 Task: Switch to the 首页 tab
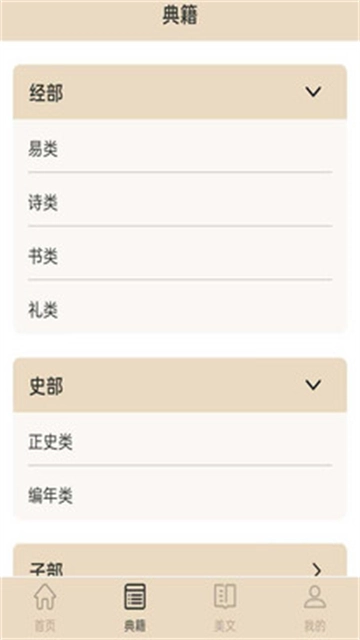(45, 608)
